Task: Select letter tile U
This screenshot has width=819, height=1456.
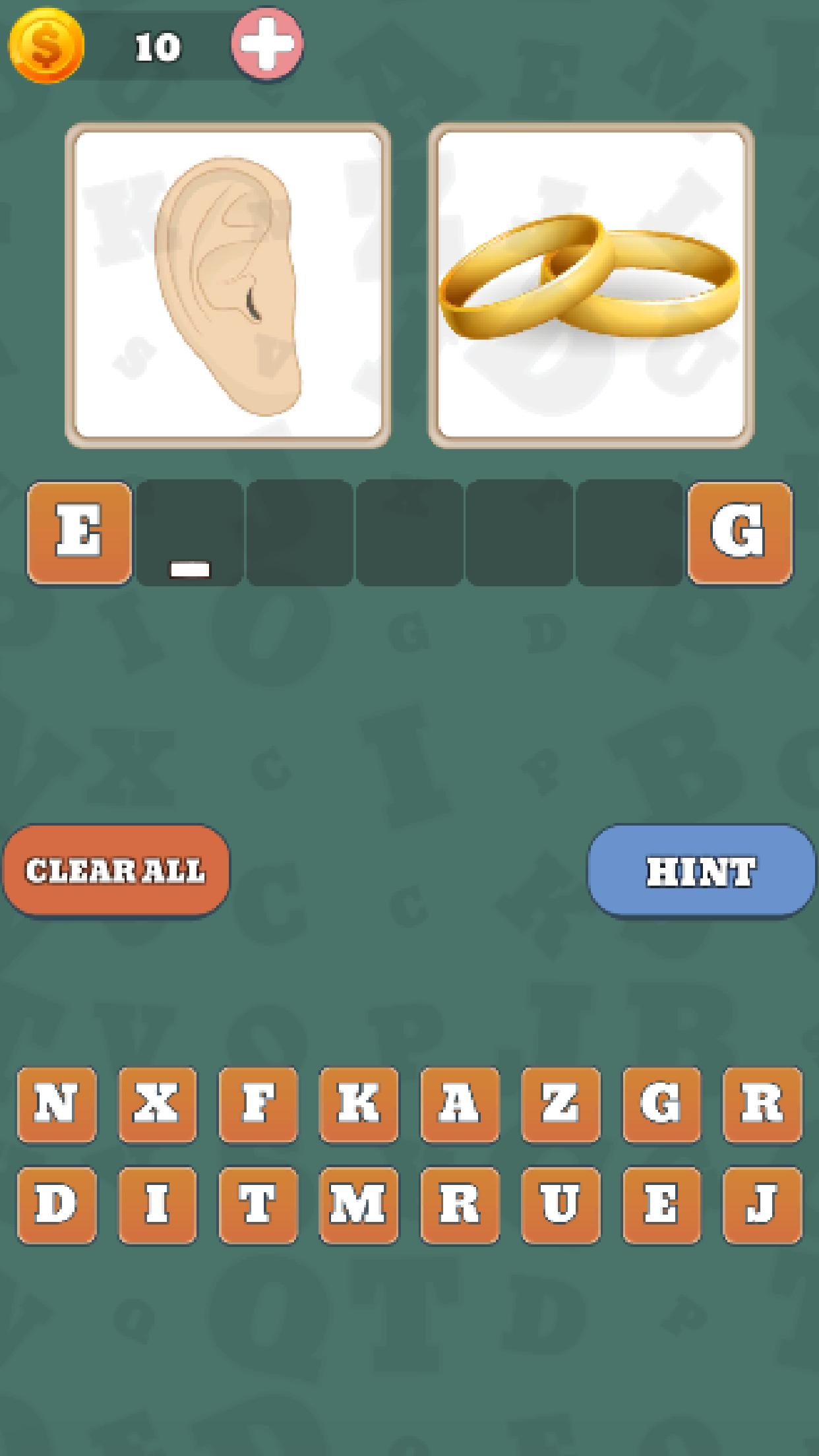Action: pyautogui.click(x=561, y=1205)
